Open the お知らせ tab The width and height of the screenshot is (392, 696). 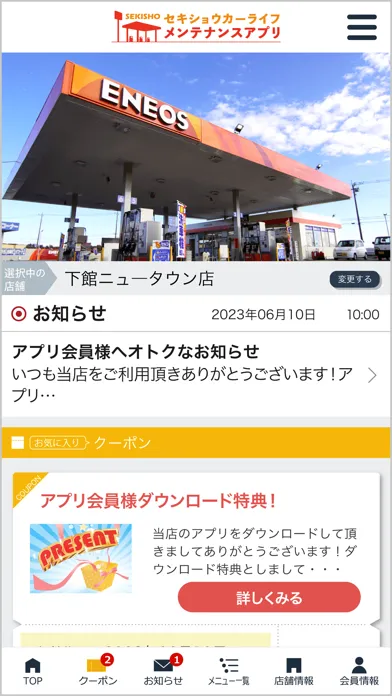pyautogui.click(x=163, y=672)
